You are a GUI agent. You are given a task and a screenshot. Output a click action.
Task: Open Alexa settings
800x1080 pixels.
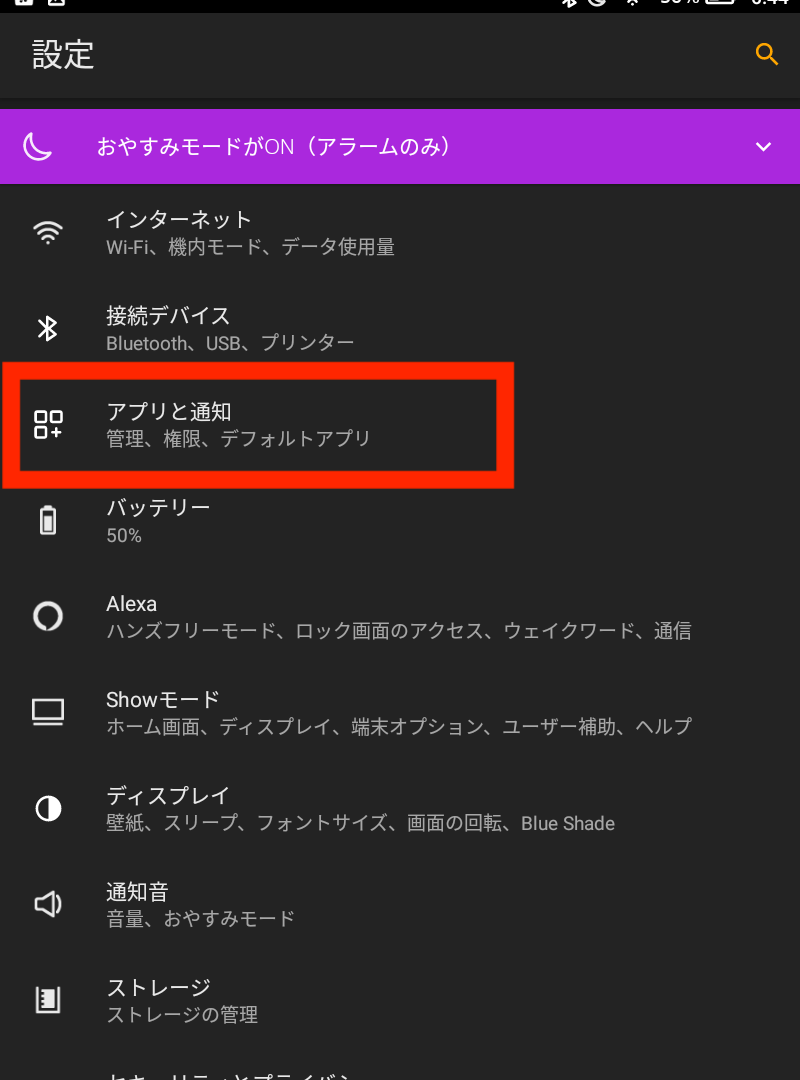pos(398,616)
